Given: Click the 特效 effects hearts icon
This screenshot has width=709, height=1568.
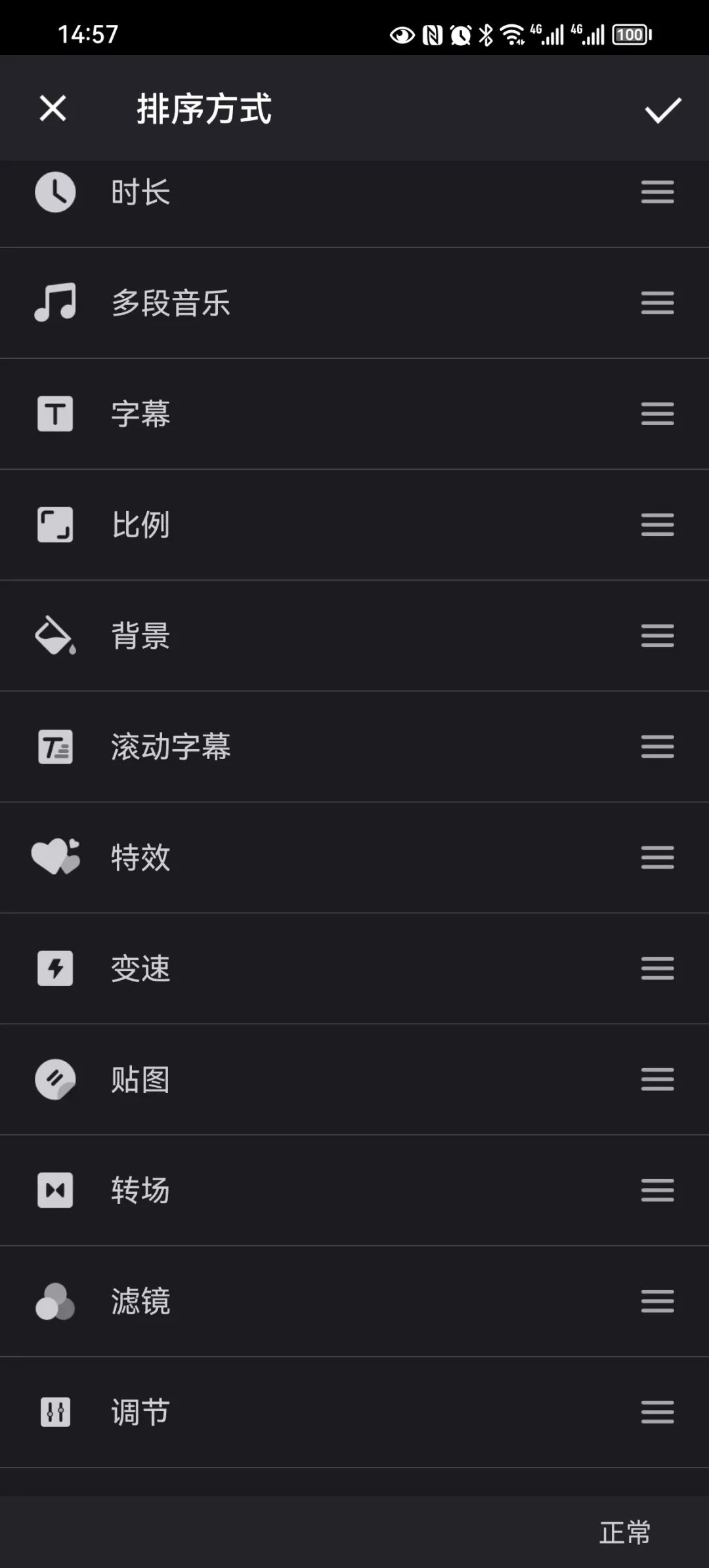Looking at the screenshot, I should click(54, 858).
